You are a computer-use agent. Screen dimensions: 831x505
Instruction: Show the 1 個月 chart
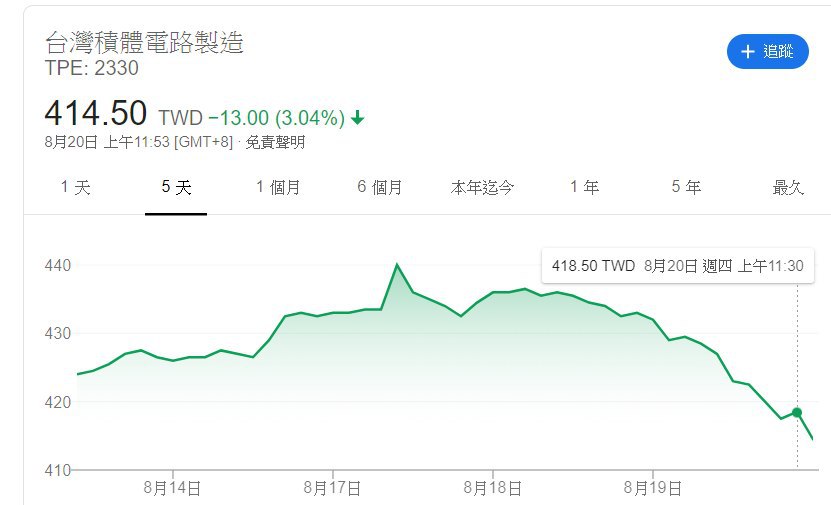click(x=278, y=187)
